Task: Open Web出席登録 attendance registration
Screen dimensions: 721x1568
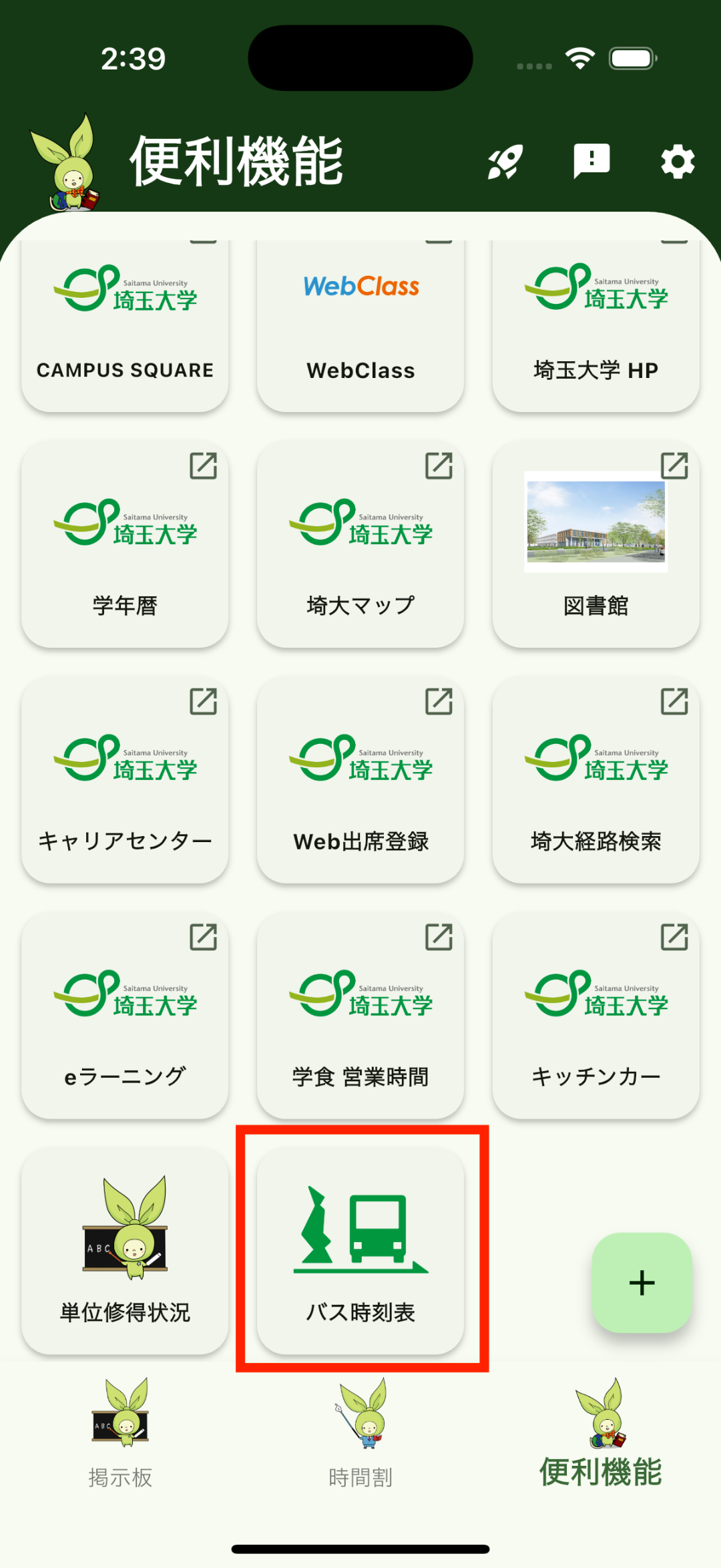Action: pyautogui.click(x=360, y=780)
